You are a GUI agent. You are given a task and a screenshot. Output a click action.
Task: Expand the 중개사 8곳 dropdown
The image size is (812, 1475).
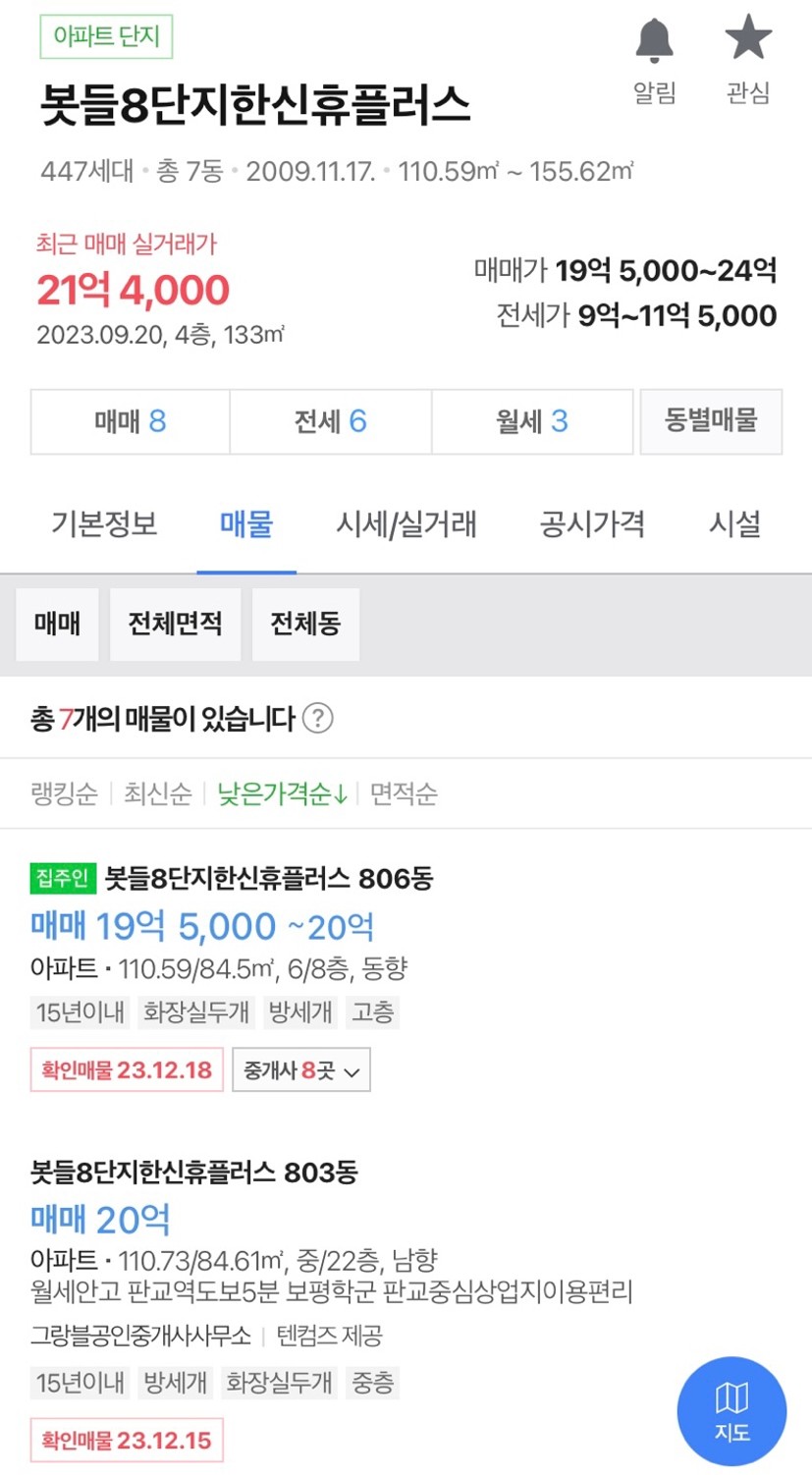[301, 1070]
